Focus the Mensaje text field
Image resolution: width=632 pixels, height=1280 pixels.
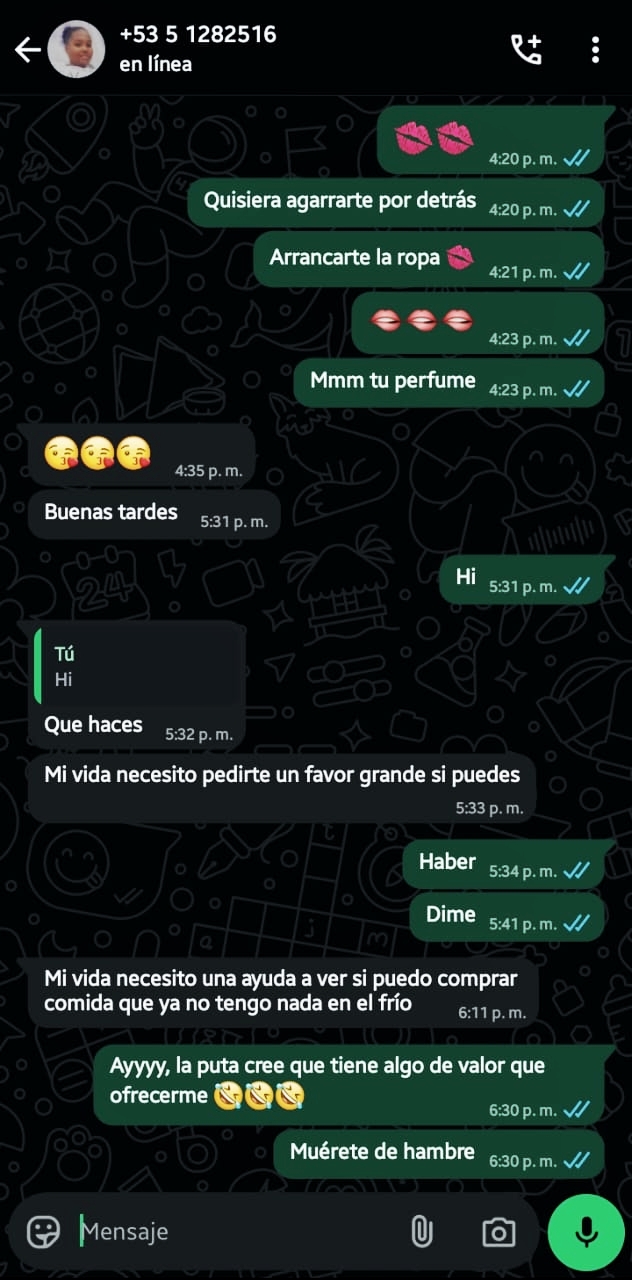(x=230, y=1232)
